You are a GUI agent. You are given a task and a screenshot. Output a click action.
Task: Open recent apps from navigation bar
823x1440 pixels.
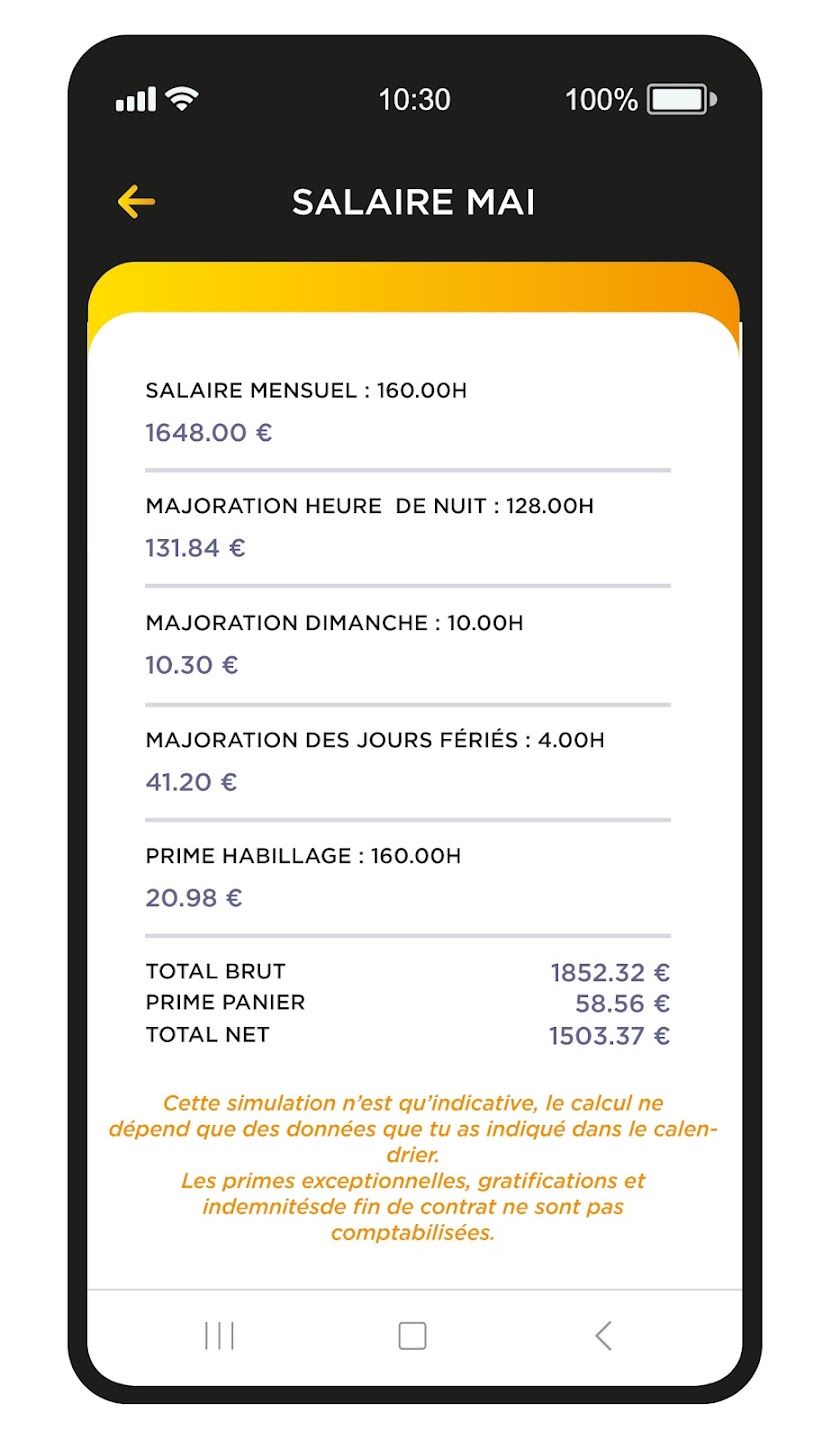click(219, 1335)
